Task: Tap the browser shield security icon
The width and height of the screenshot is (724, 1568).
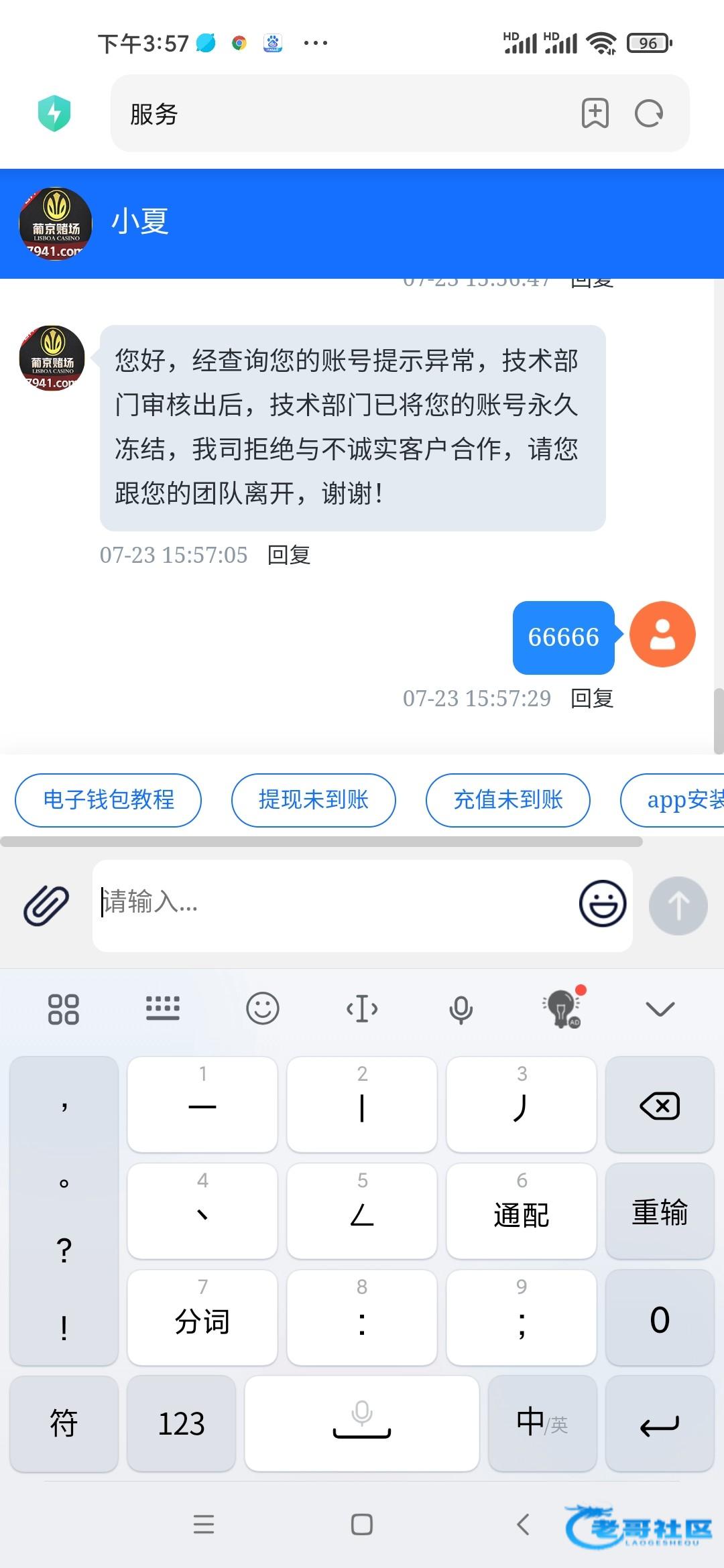Action: (x=54, y=113)
